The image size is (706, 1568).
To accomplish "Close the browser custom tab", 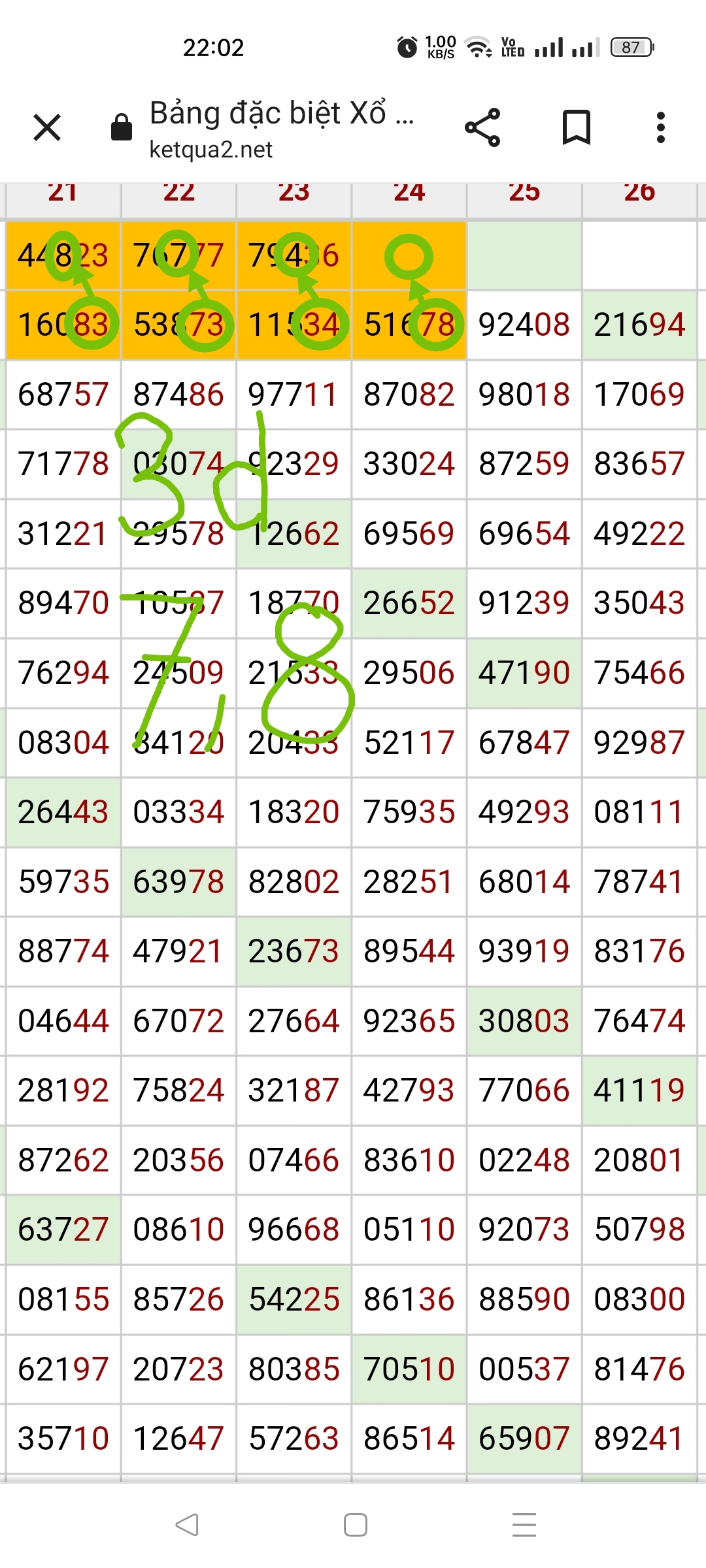I will (x=47, y=127).
